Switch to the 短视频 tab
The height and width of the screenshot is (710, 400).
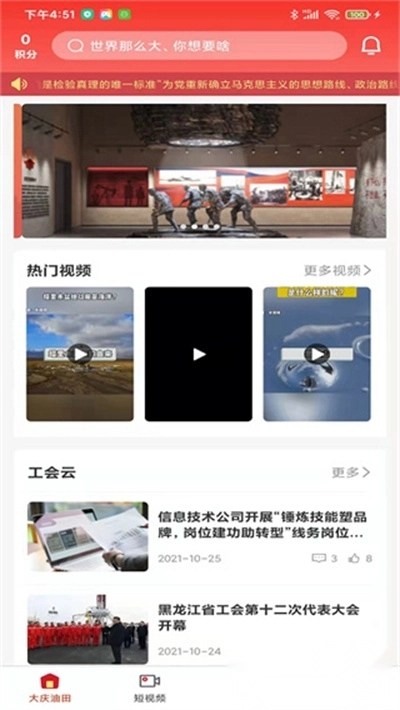149,688
